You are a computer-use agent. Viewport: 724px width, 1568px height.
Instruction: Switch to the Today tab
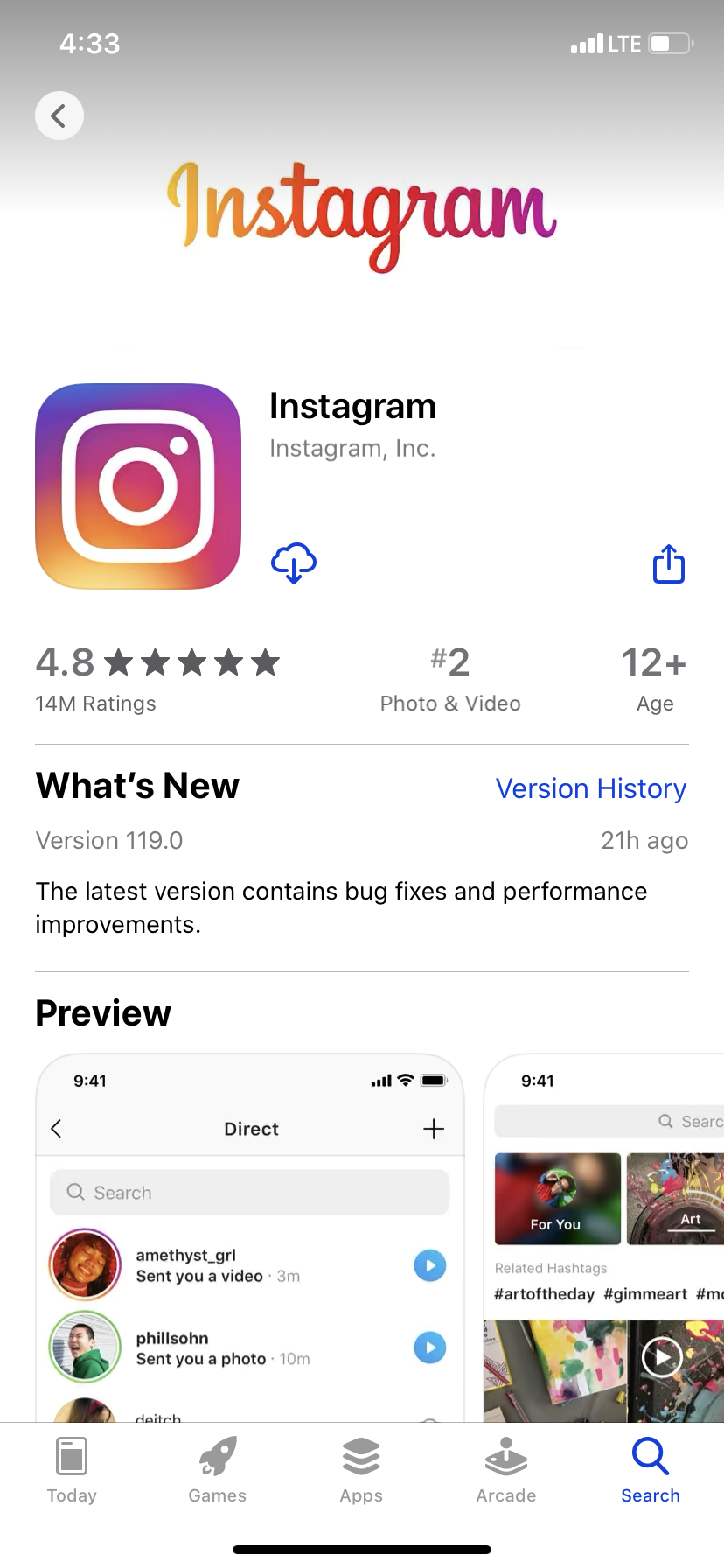click(72, 1470)
